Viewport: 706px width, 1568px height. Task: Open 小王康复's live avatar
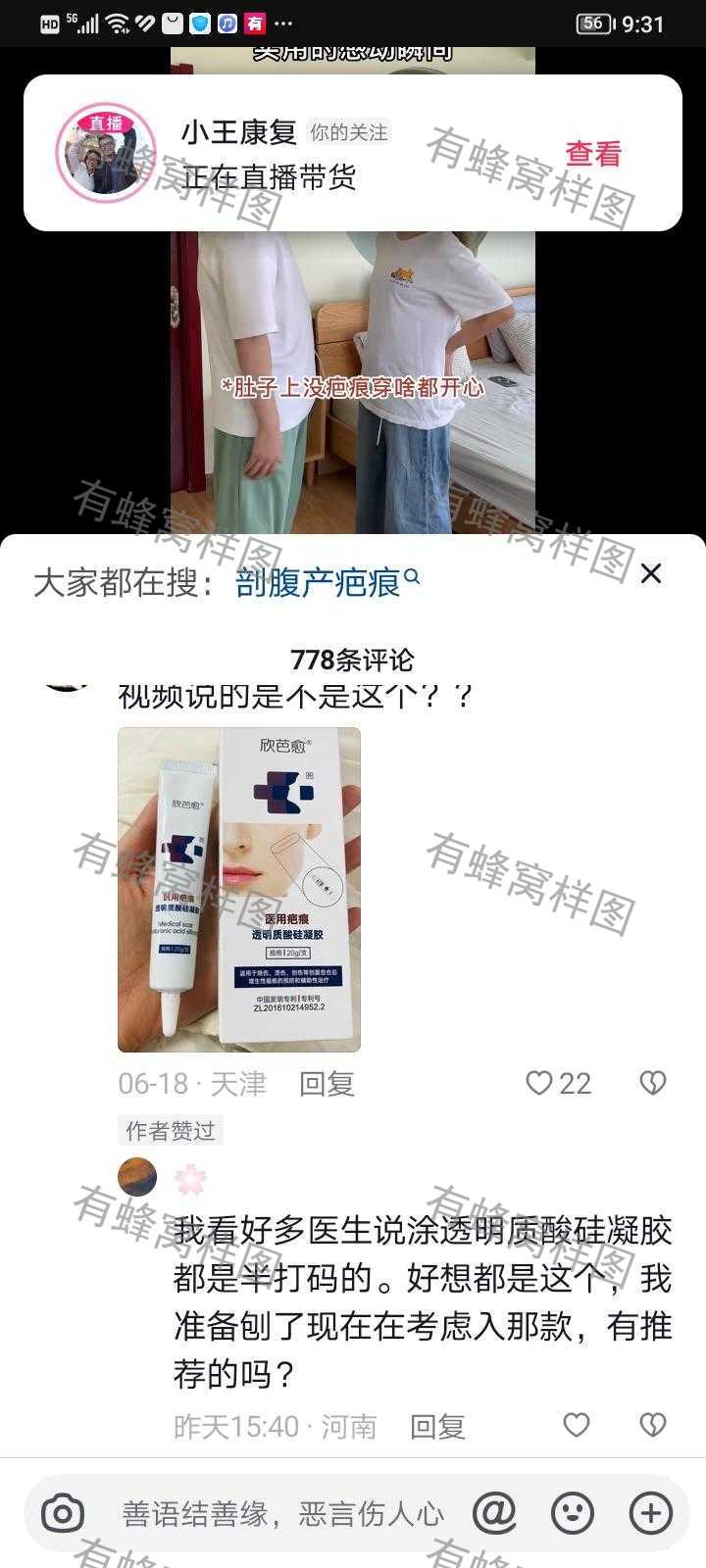(x=106, y=152)
